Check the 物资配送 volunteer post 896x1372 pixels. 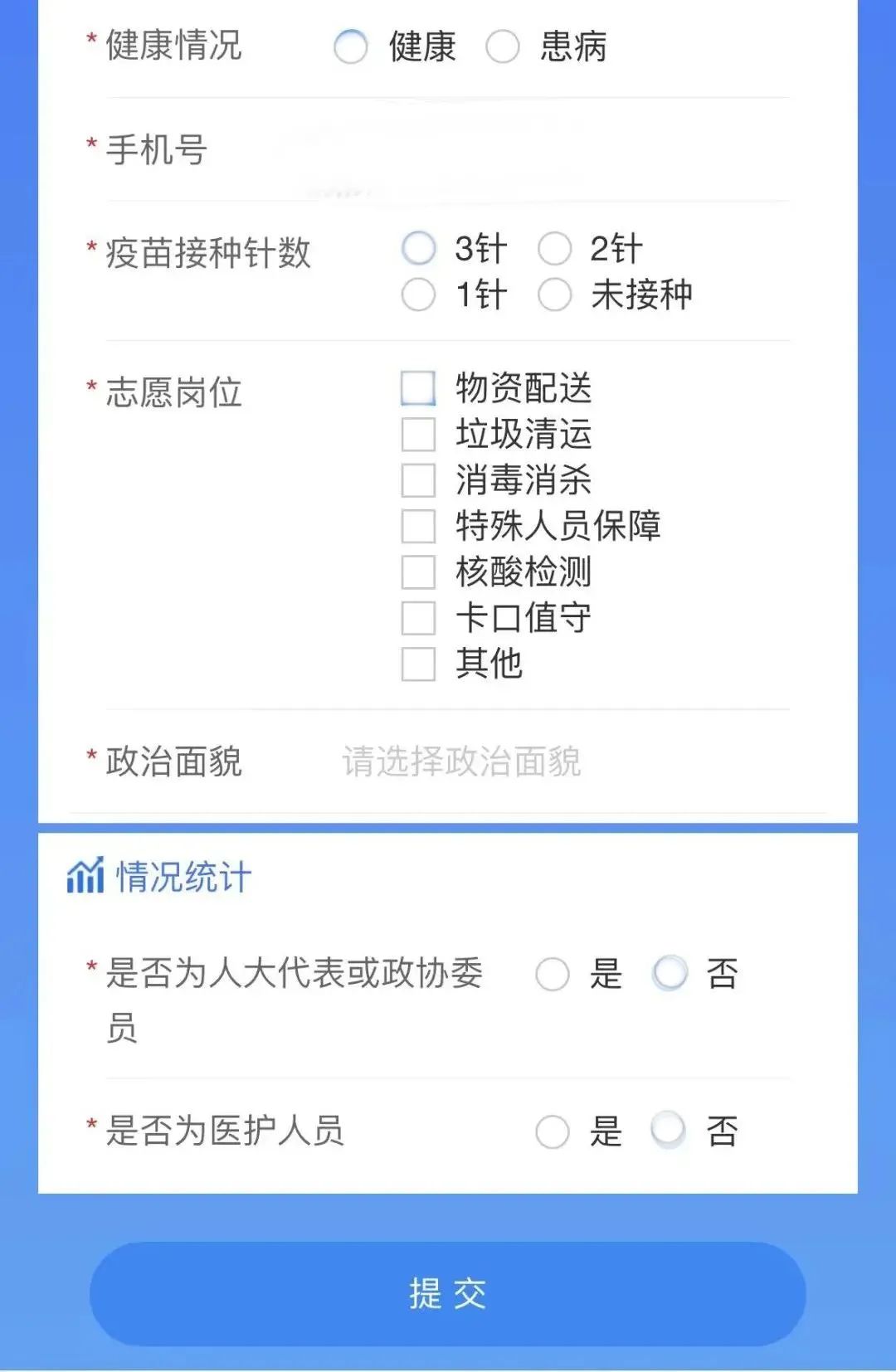tap(418, 387)
